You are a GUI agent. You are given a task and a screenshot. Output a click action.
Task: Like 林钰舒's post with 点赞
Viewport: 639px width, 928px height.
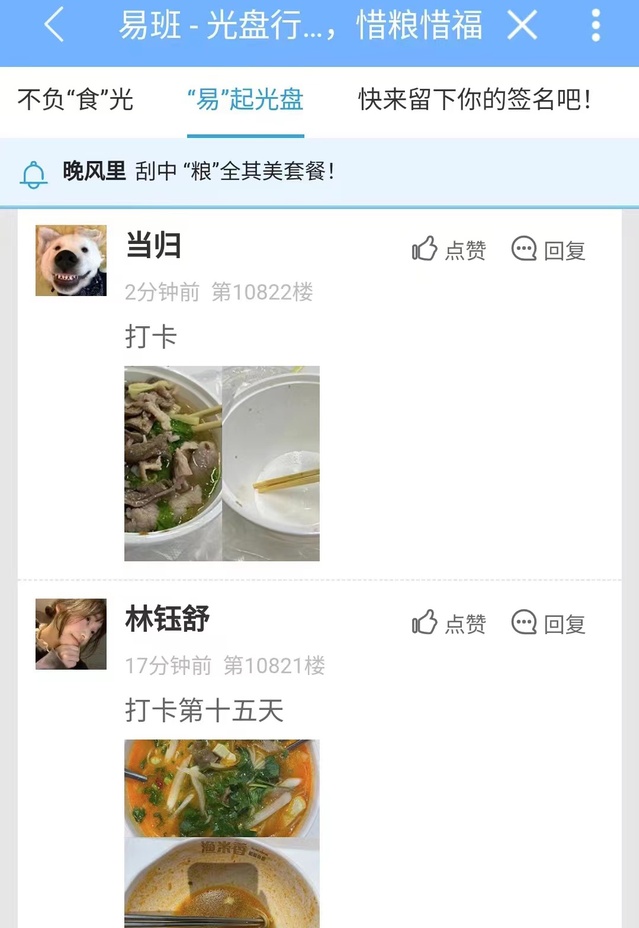coord(449,624)
